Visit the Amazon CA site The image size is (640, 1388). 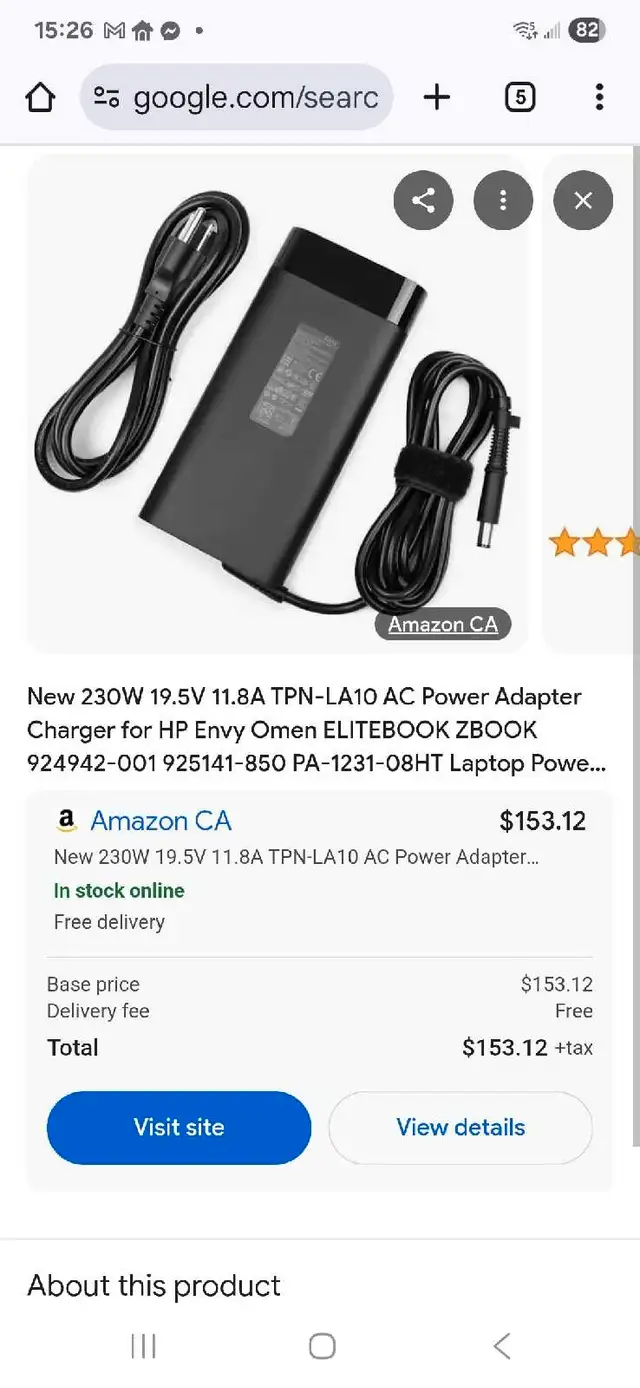[179, 1127]
